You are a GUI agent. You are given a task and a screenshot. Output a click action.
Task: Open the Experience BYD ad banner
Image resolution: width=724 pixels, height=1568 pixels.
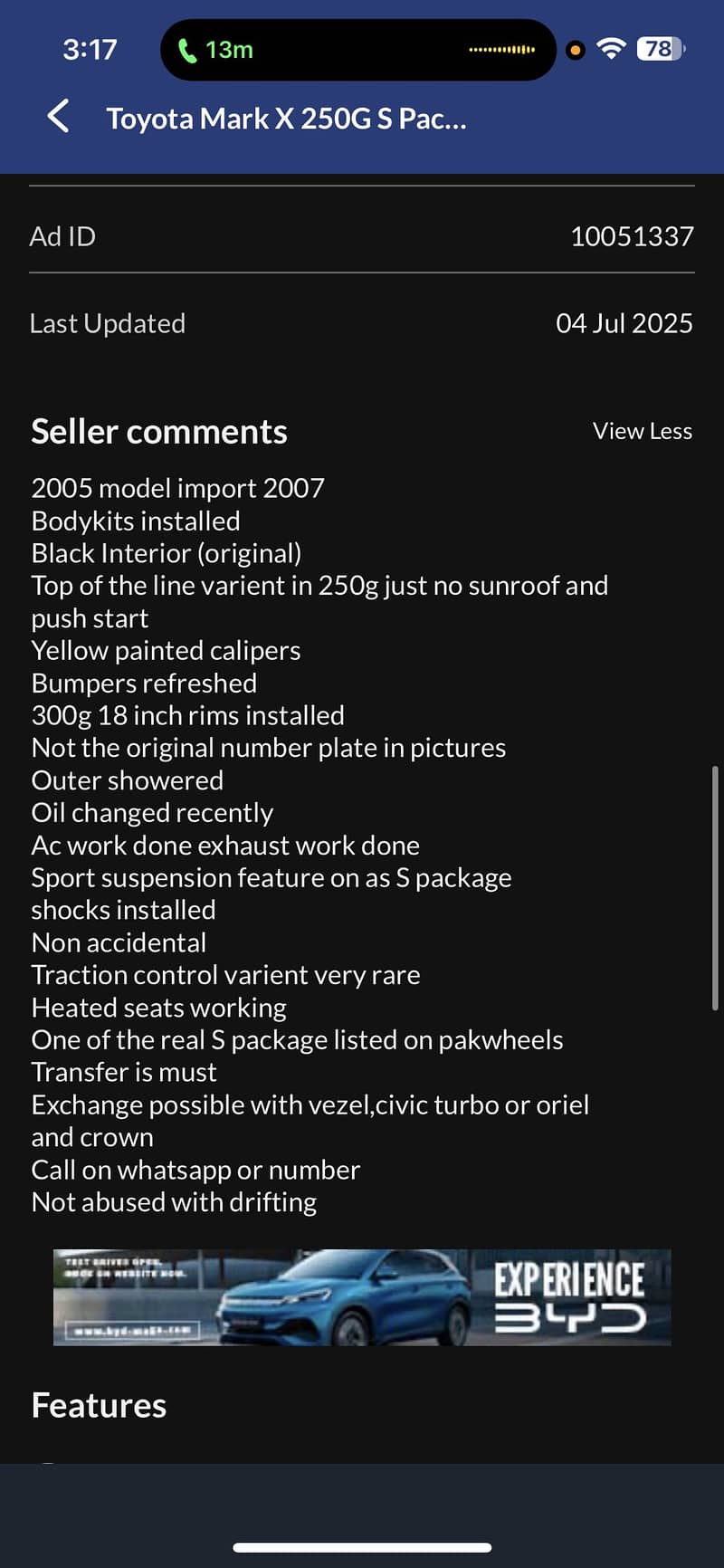coord(362,1296)
